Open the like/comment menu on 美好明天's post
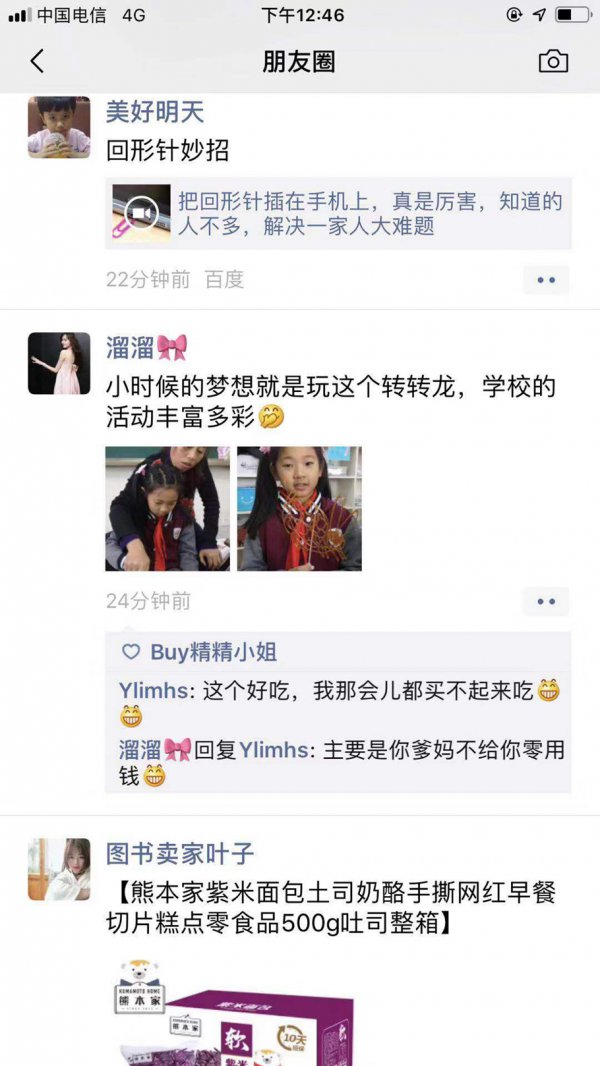 545,280
